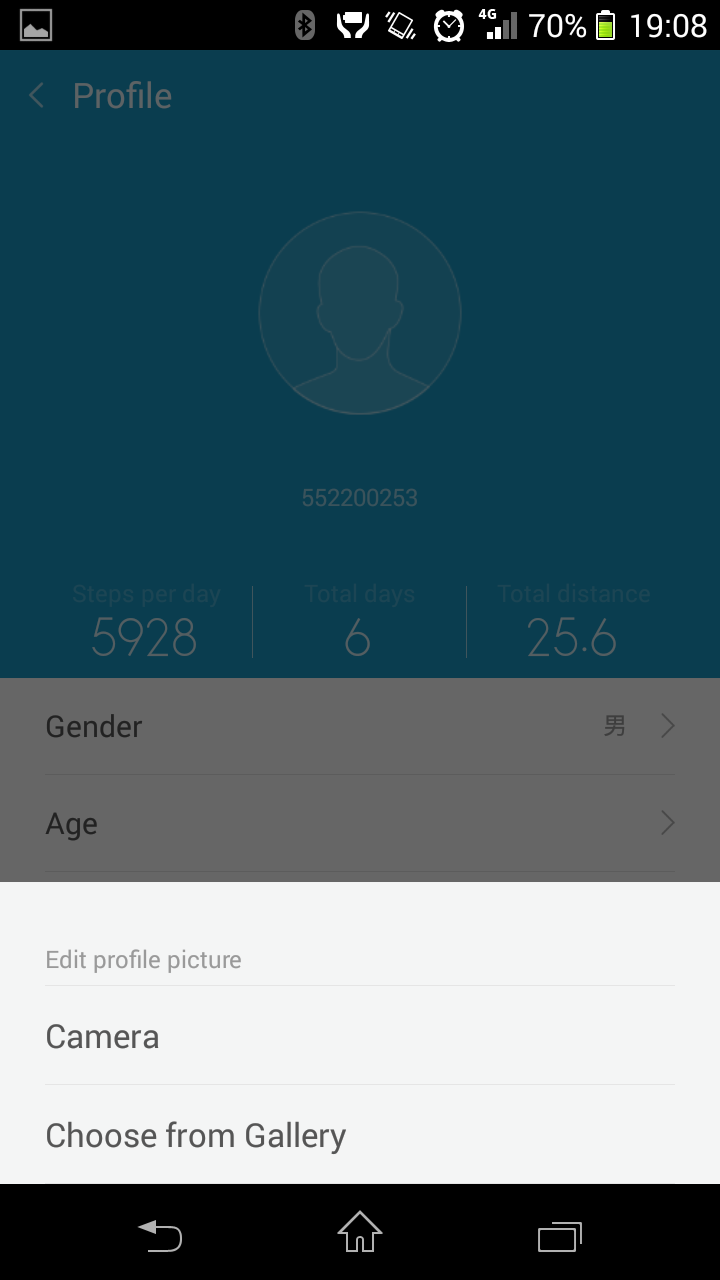Tap Choose from Gallery option
Viewport: 720px width, 1280px height.
point(360,1135)
